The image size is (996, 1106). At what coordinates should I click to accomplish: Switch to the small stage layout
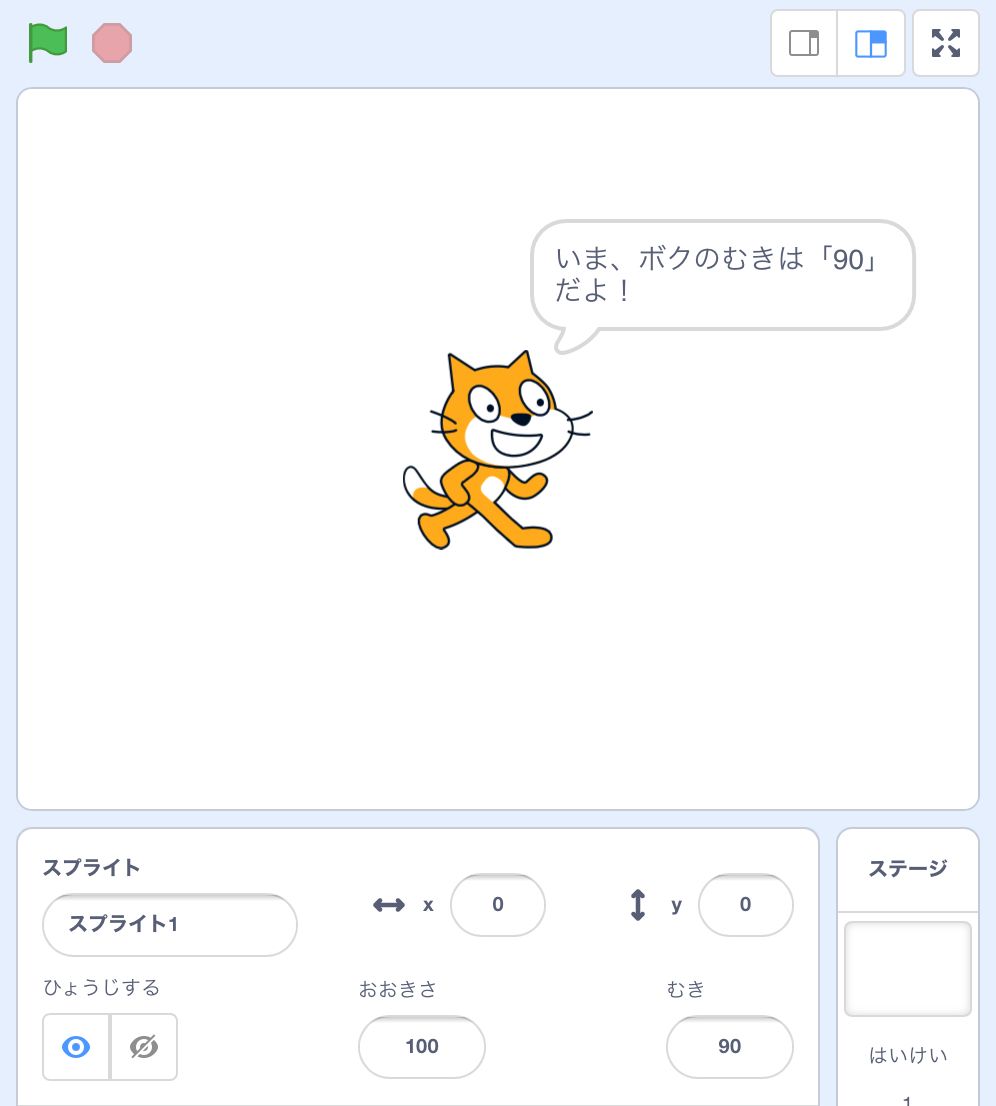(804, 43)
